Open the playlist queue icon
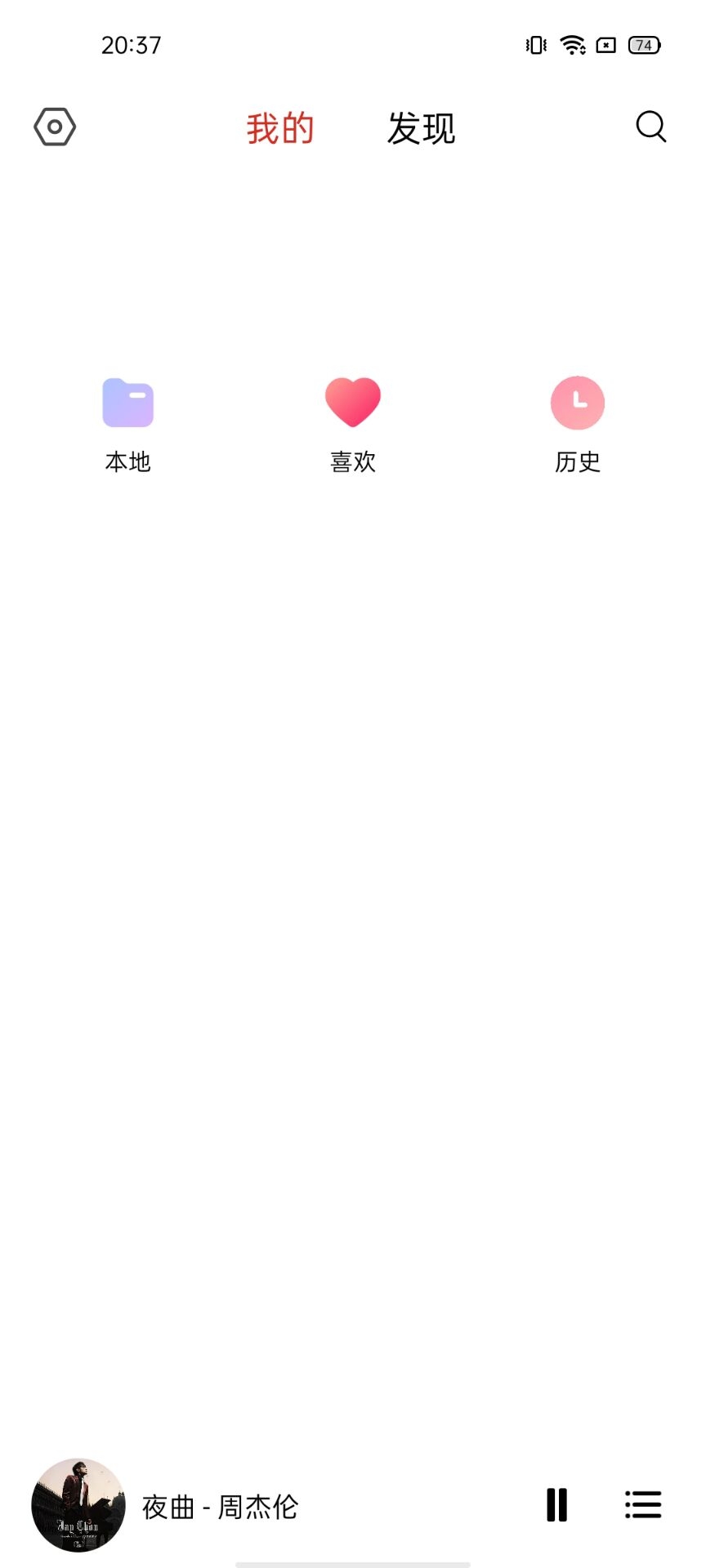Image resolution: width=706 pixels, height=1568 pixels. point(643,1504)
